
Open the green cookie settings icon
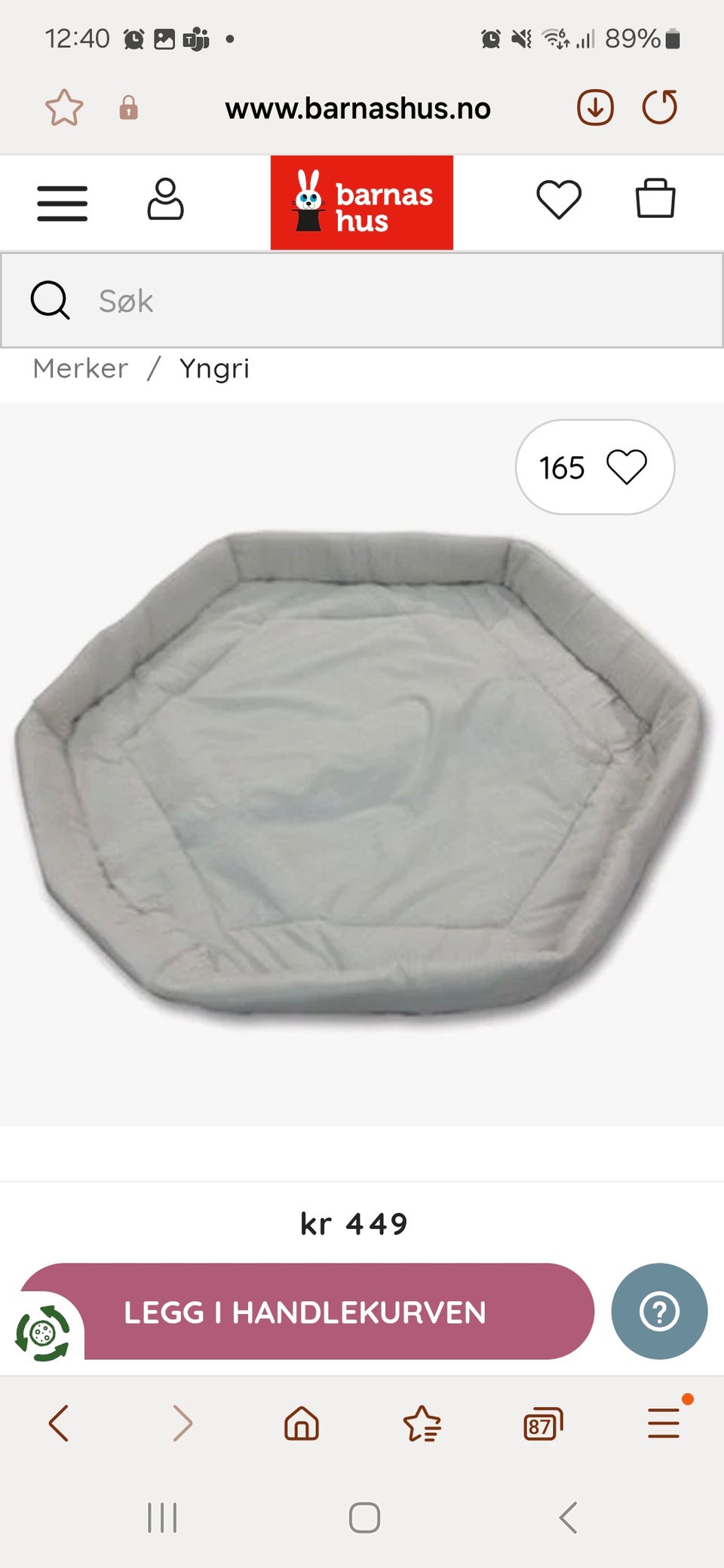pyautogui.click(x=43, y=1333)
